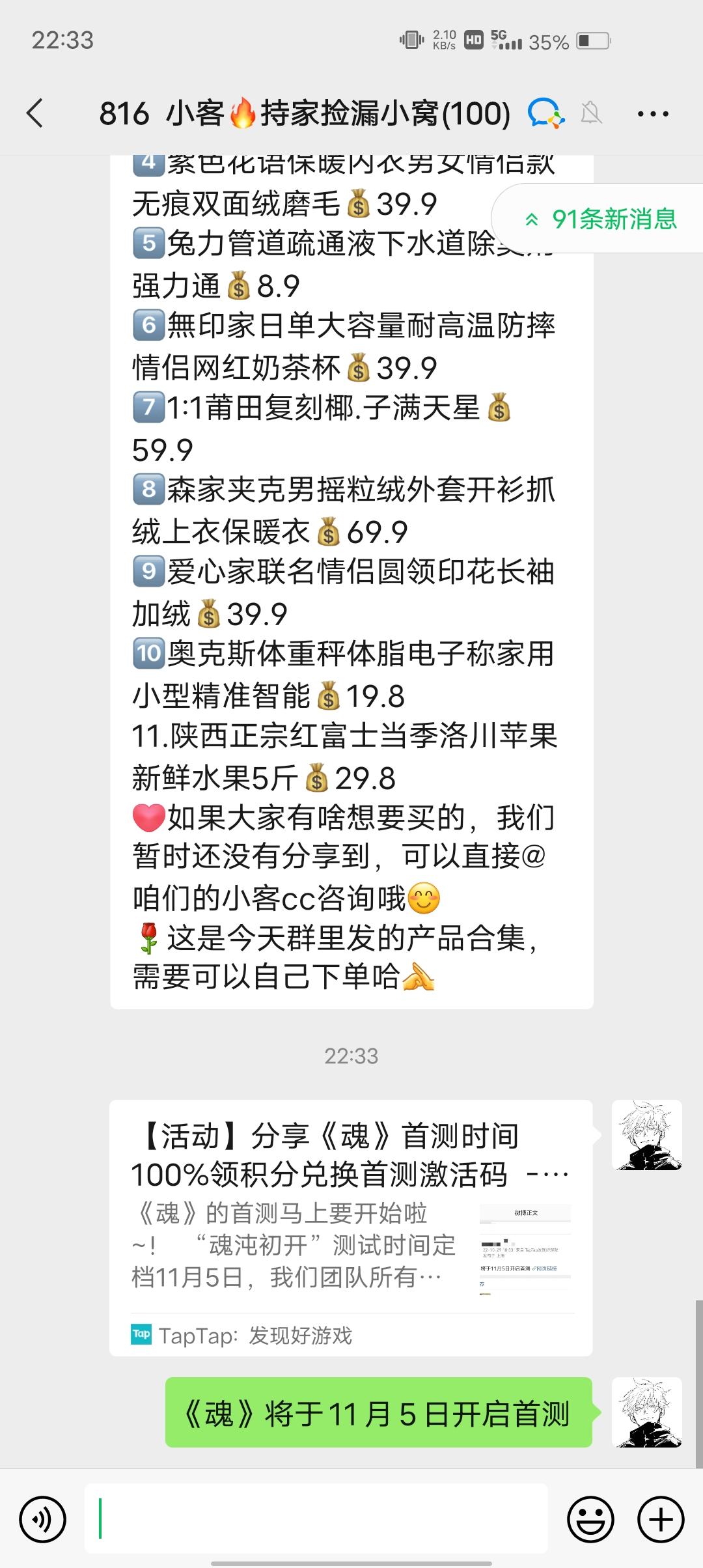Open the group chat overflow menu

(x=652, y=114)
